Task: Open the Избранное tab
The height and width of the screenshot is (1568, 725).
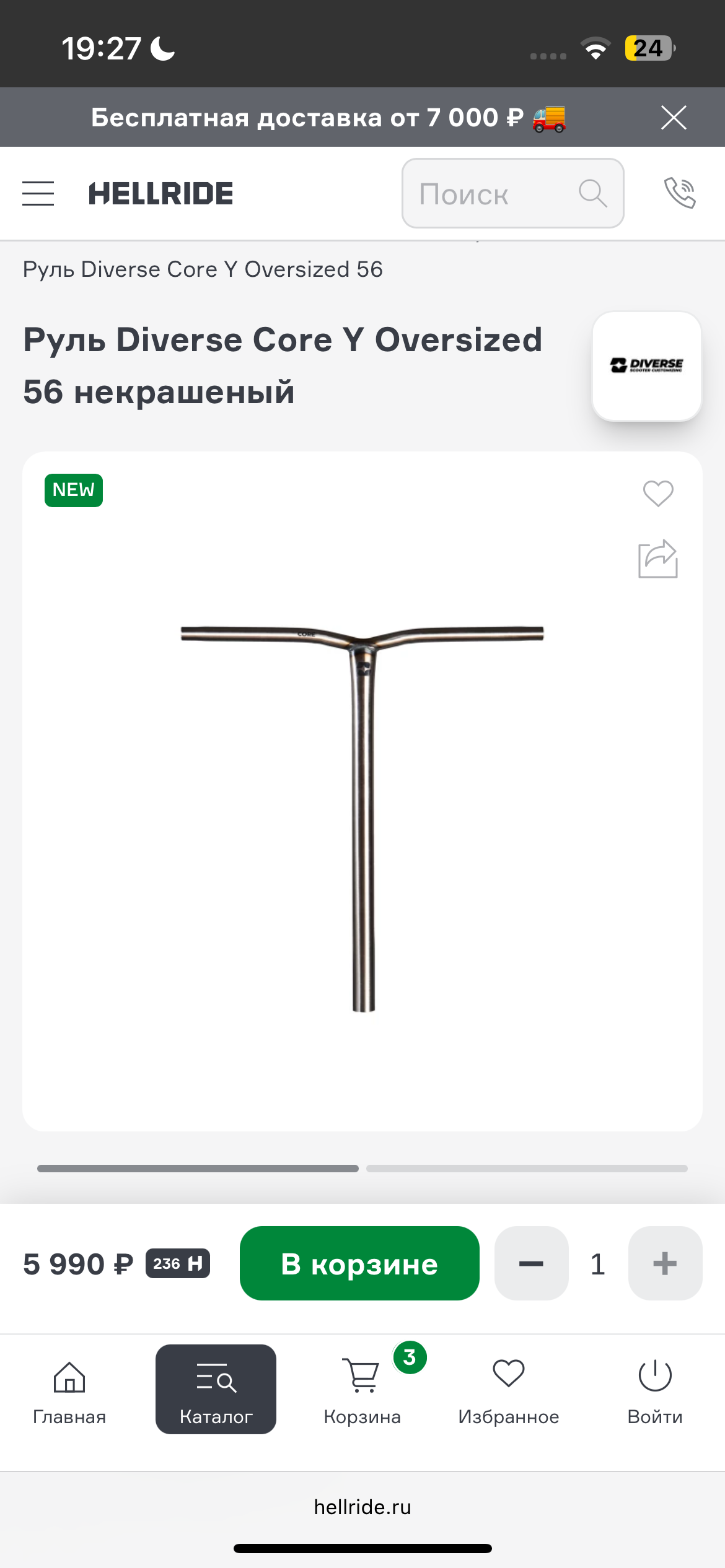Action: pos(509,1390)
